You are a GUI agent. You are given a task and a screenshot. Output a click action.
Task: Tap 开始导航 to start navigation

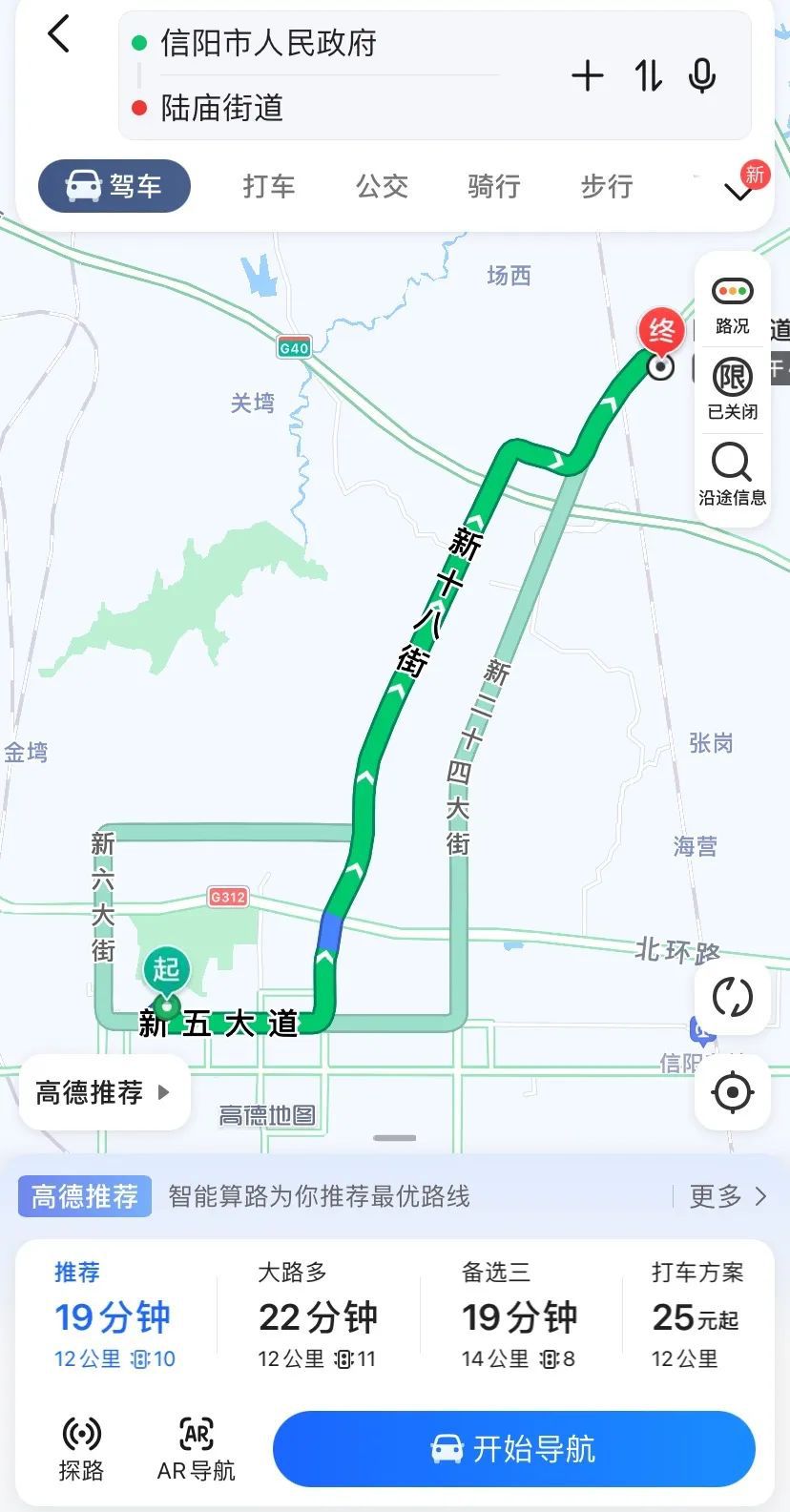(x=513, y=1449)
